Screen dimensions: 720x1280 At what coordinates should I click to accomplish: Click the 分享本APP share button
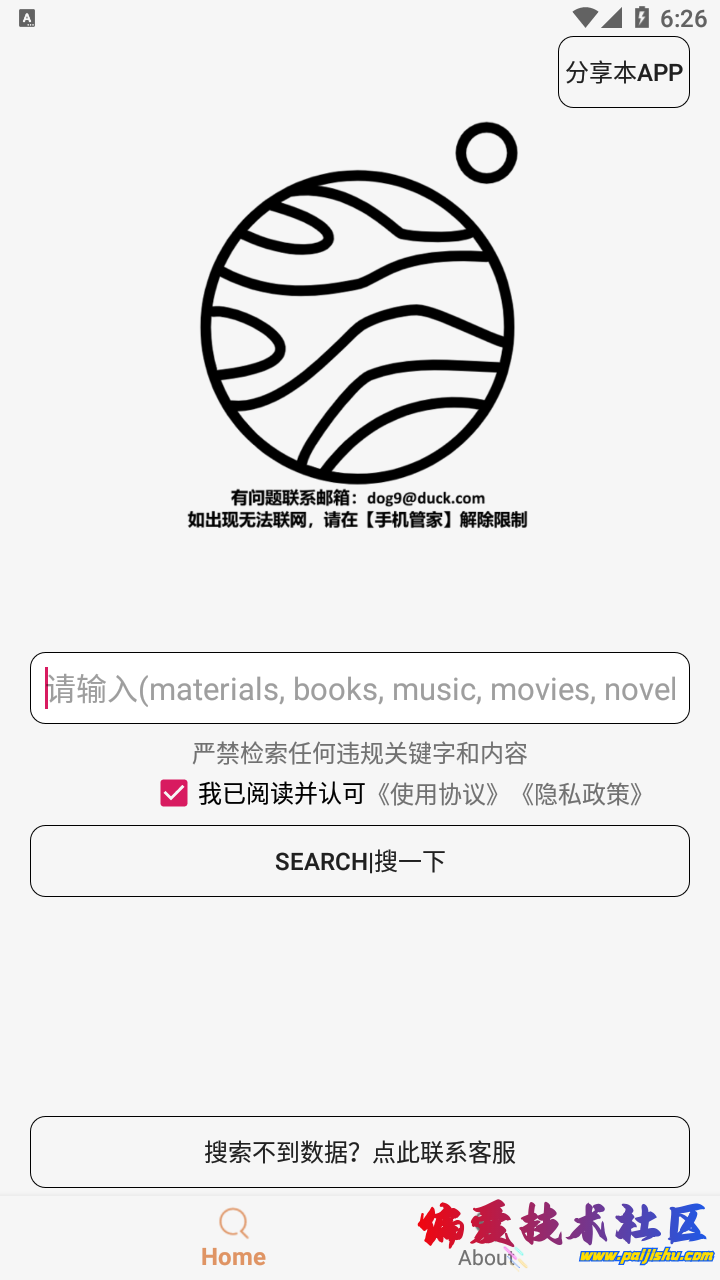click(623, 72)
